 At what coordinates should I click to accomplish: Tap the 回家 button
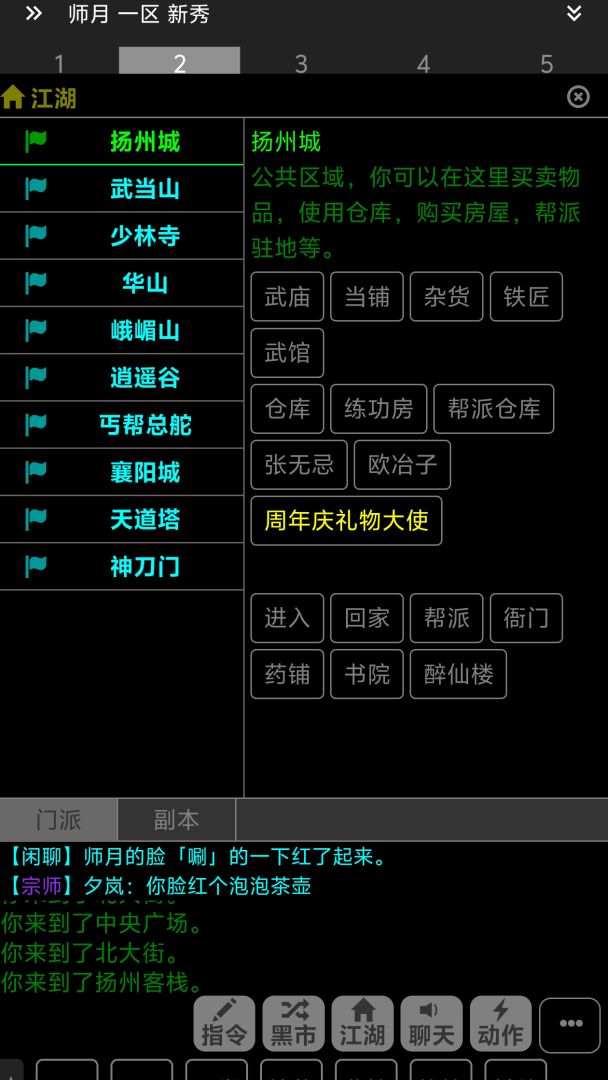coord(367,618)
